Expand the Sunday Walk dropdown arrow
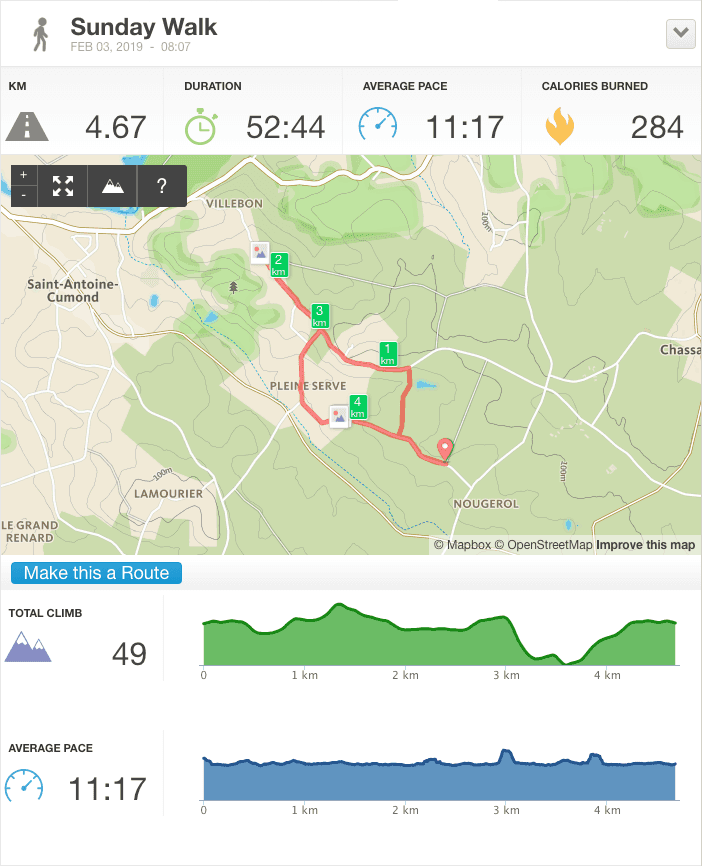 pyautogui.click(x=680, y=33)
